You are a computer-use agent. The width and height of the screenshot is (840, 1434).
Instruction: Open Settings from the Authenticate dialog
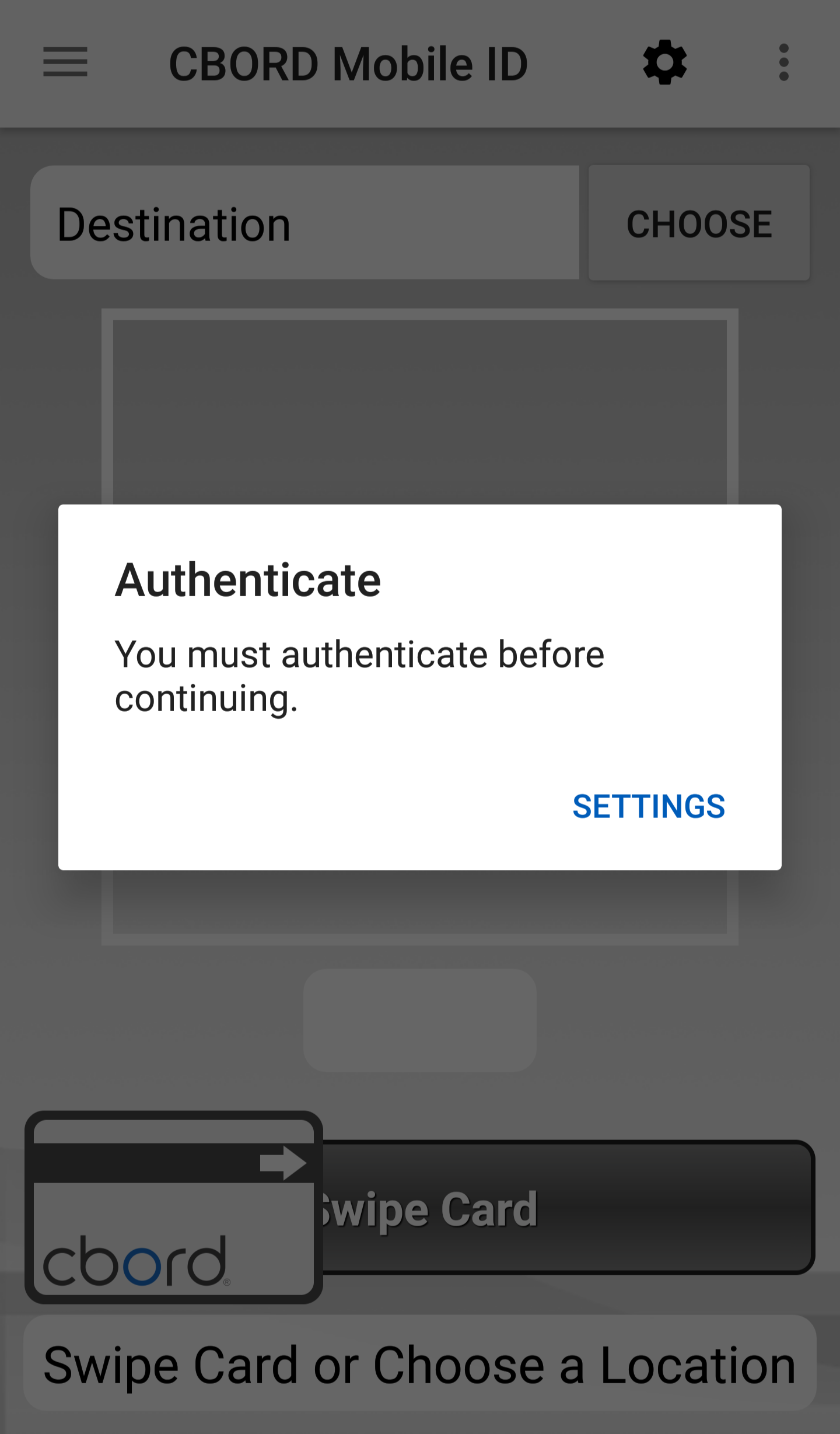pyautogui.click(x=648, y=807)
